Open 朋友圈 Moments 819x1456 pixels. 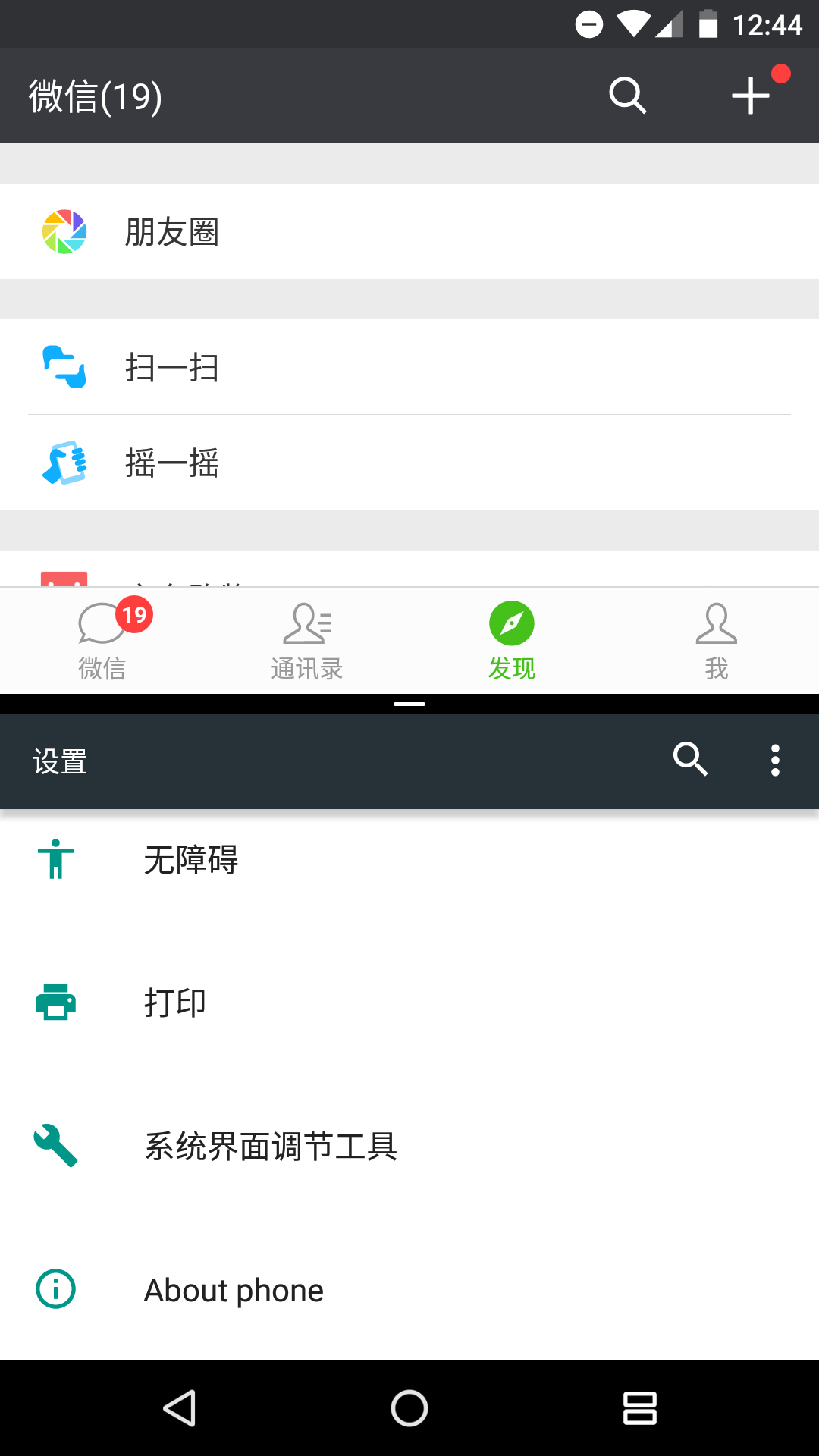(x=409, y=231)
